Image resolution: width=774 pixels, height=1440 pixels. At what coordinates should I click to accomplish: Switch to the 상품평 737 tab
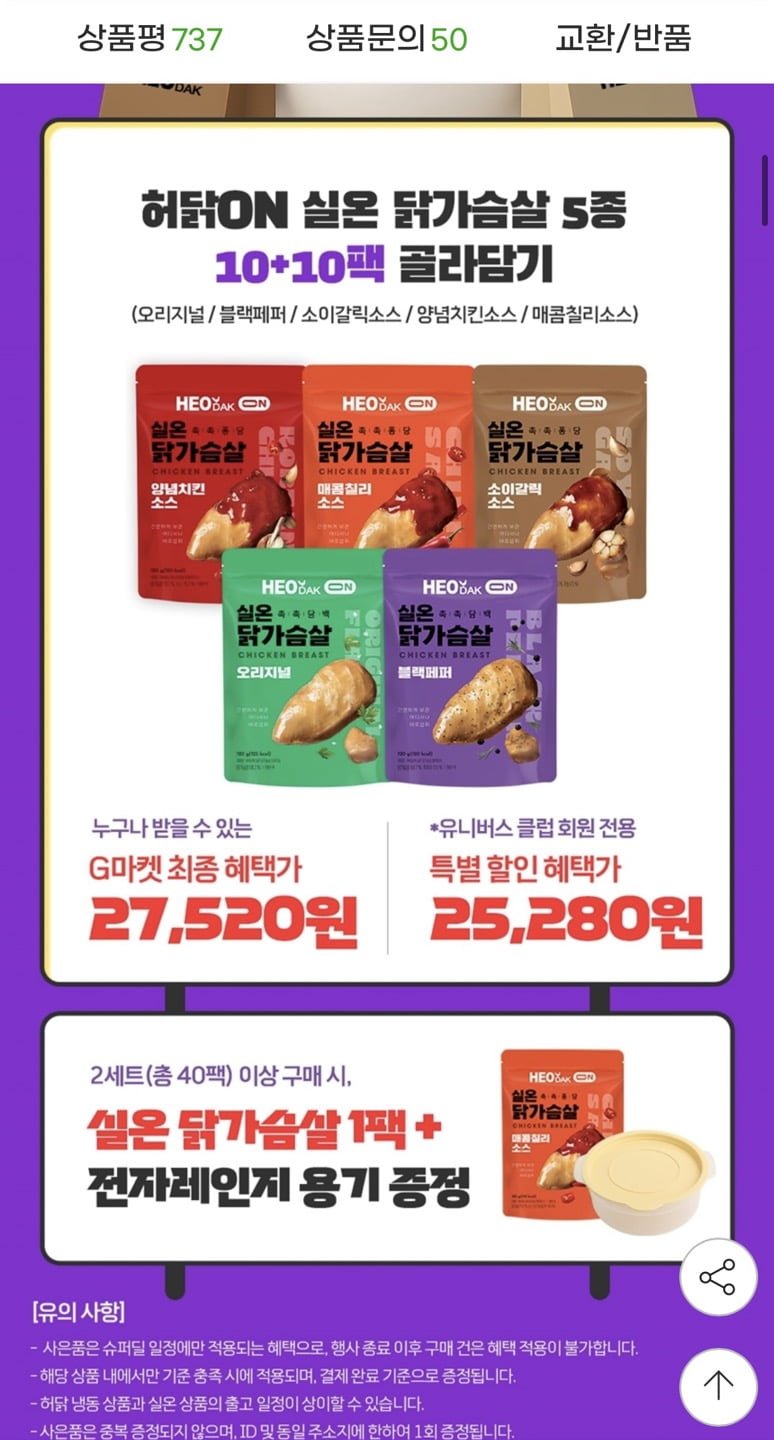(x=150, y=39)
